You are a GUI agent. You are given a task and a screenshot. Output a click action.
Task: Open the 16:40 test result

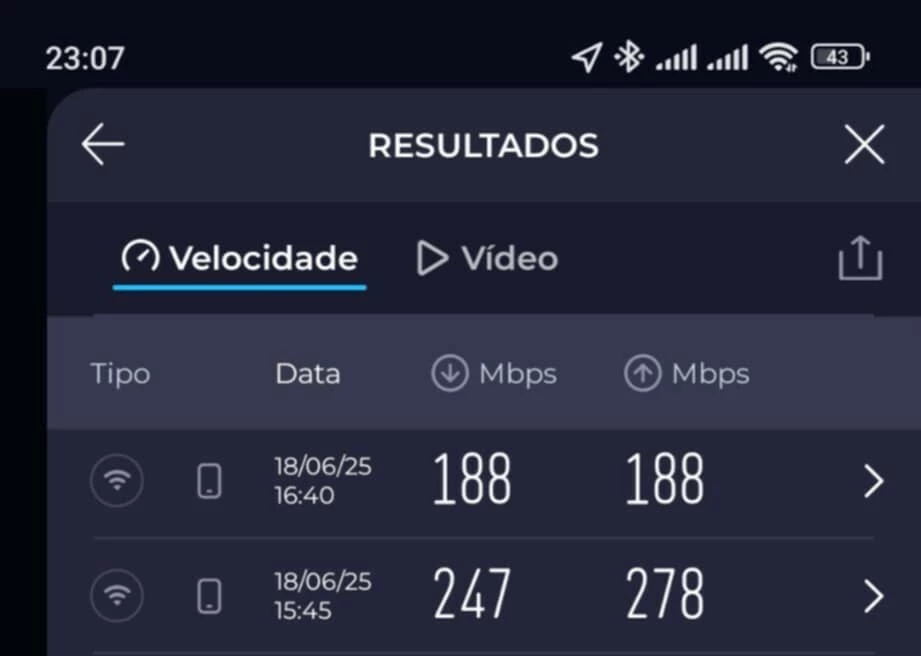click(x=873, y=482)
